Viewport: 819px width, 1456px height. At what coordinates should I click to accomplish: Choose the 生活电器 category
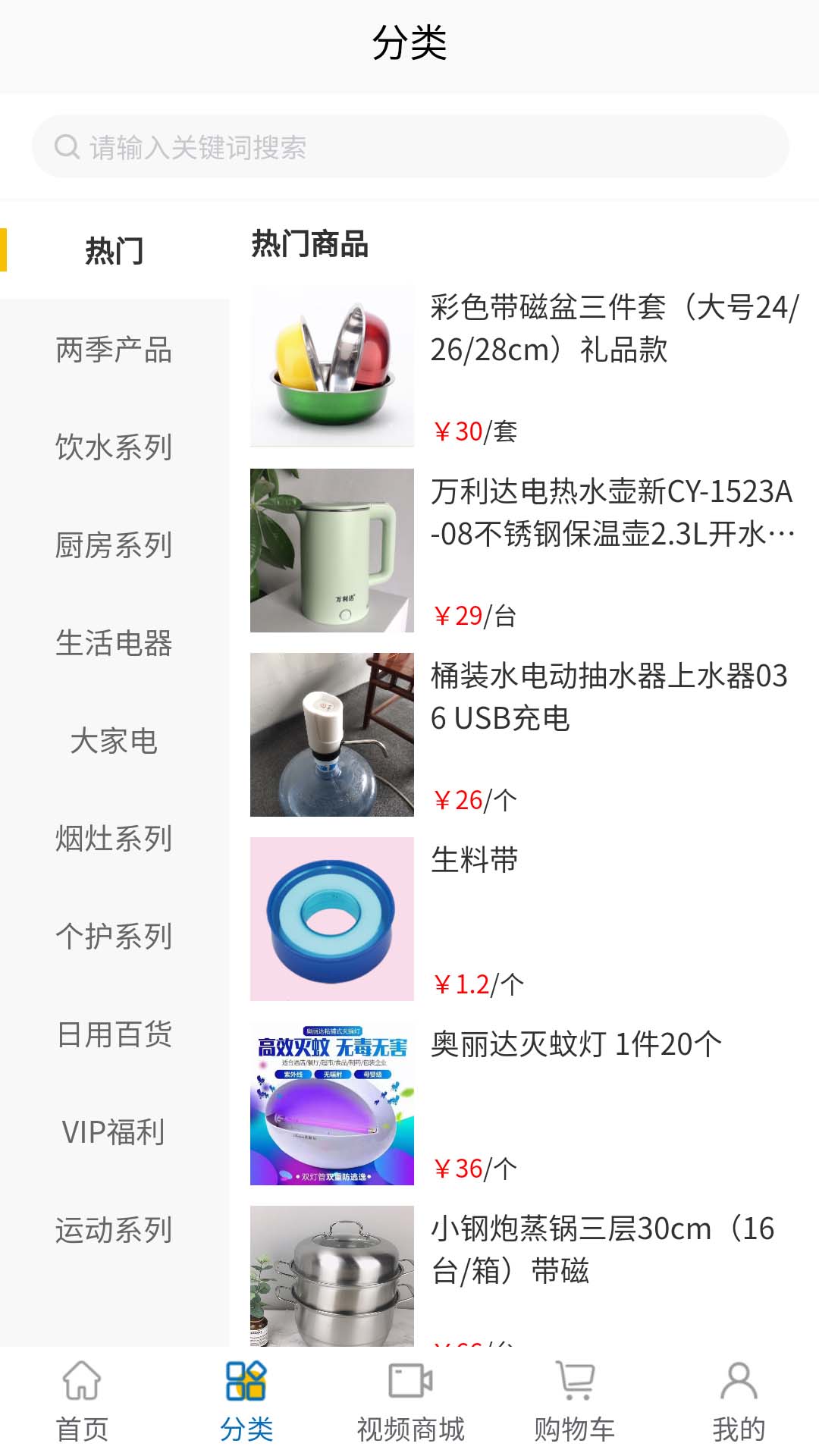(114, 642)
